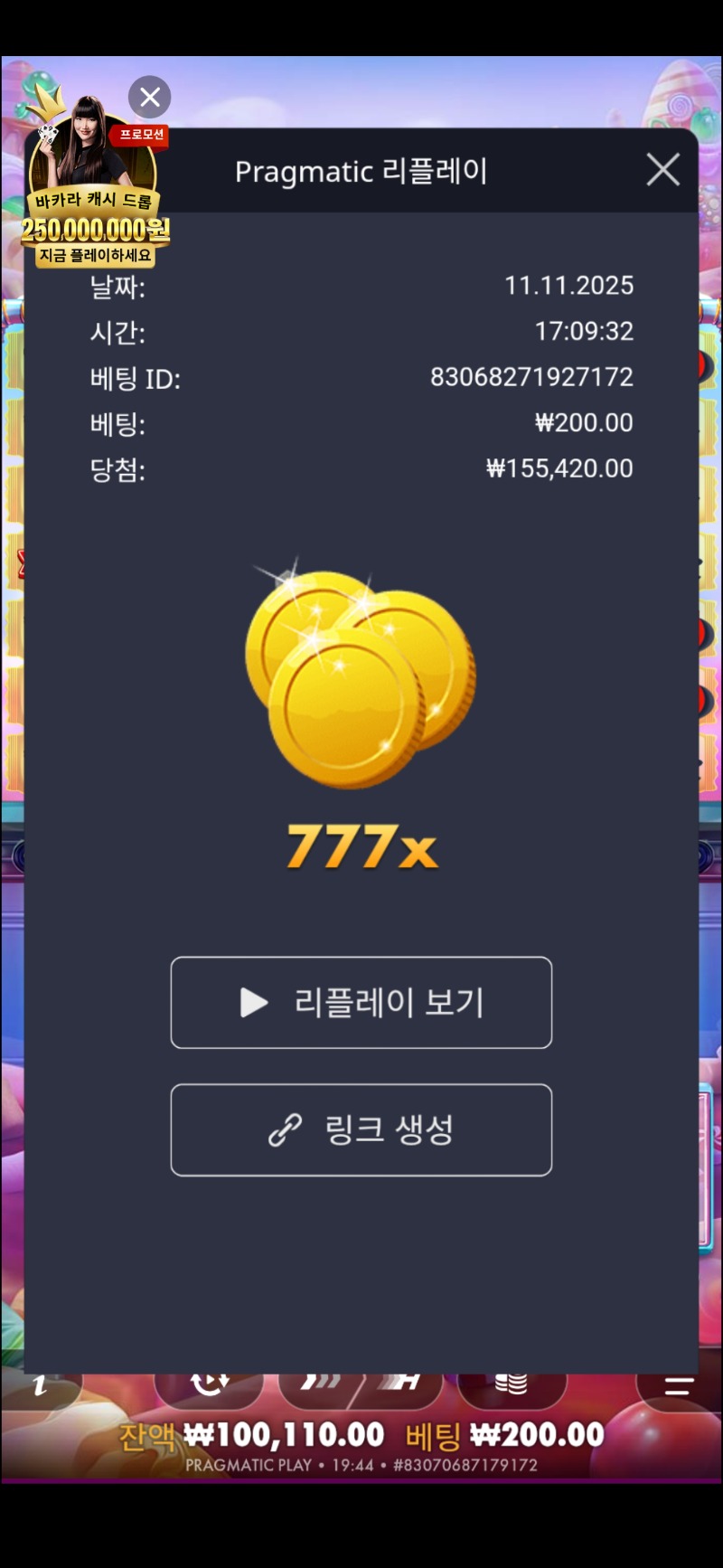Close the Pragmatic 리플레이 dialog

(662, 169)
